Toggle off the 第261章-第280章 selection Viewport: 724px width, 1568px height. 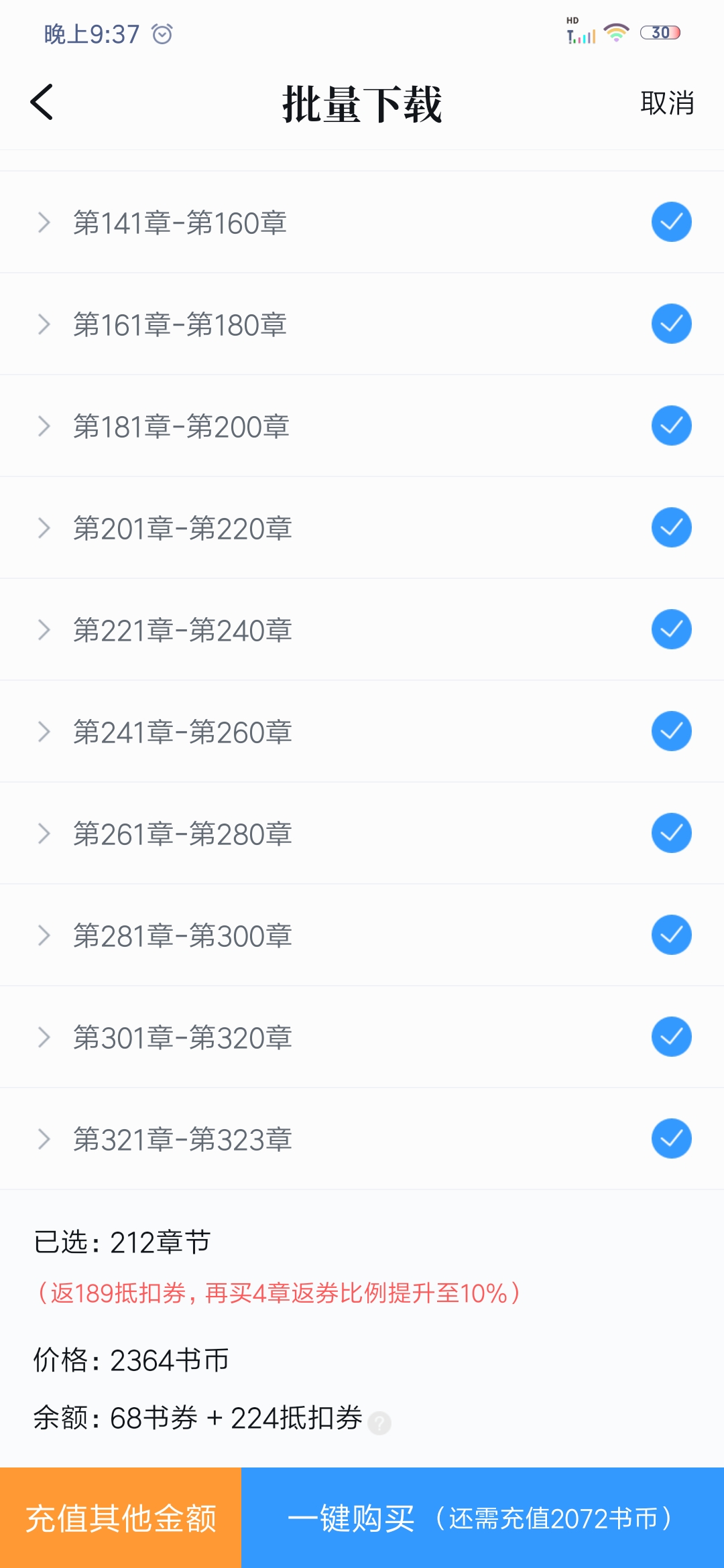[x=671, y=833]
